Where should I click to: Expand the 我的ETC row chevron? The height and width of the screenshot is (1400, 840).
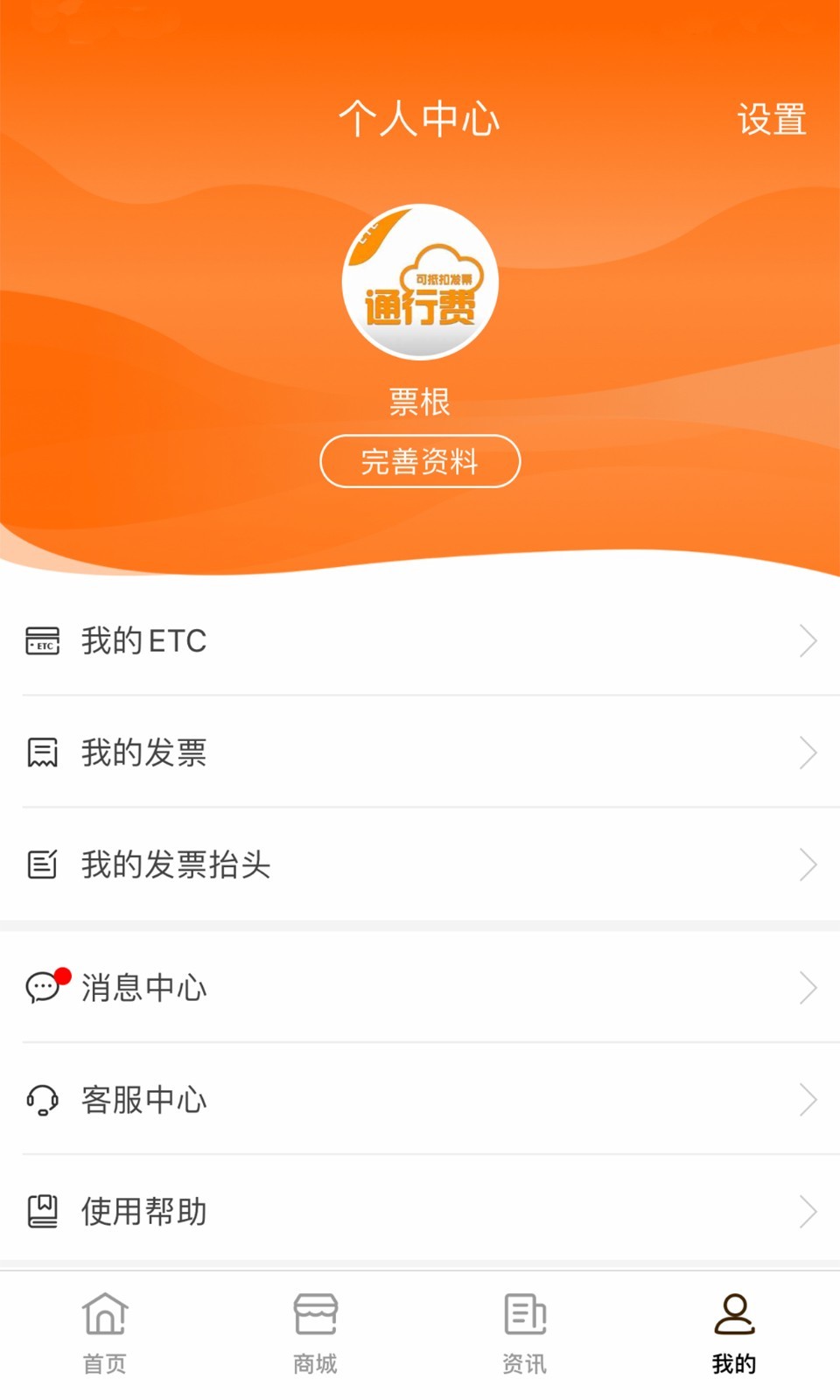point(807,641)
